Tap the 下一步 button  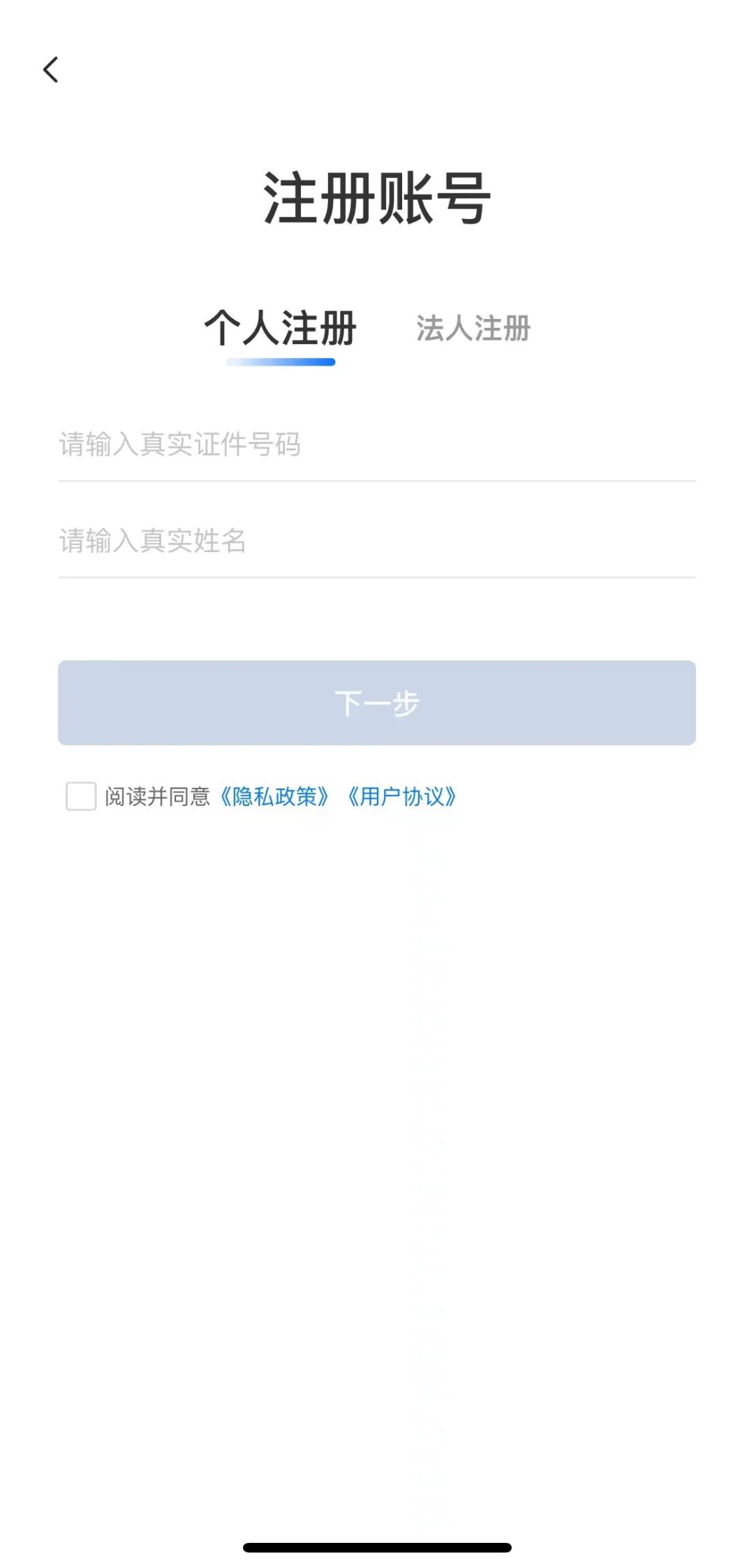[377, 703]
